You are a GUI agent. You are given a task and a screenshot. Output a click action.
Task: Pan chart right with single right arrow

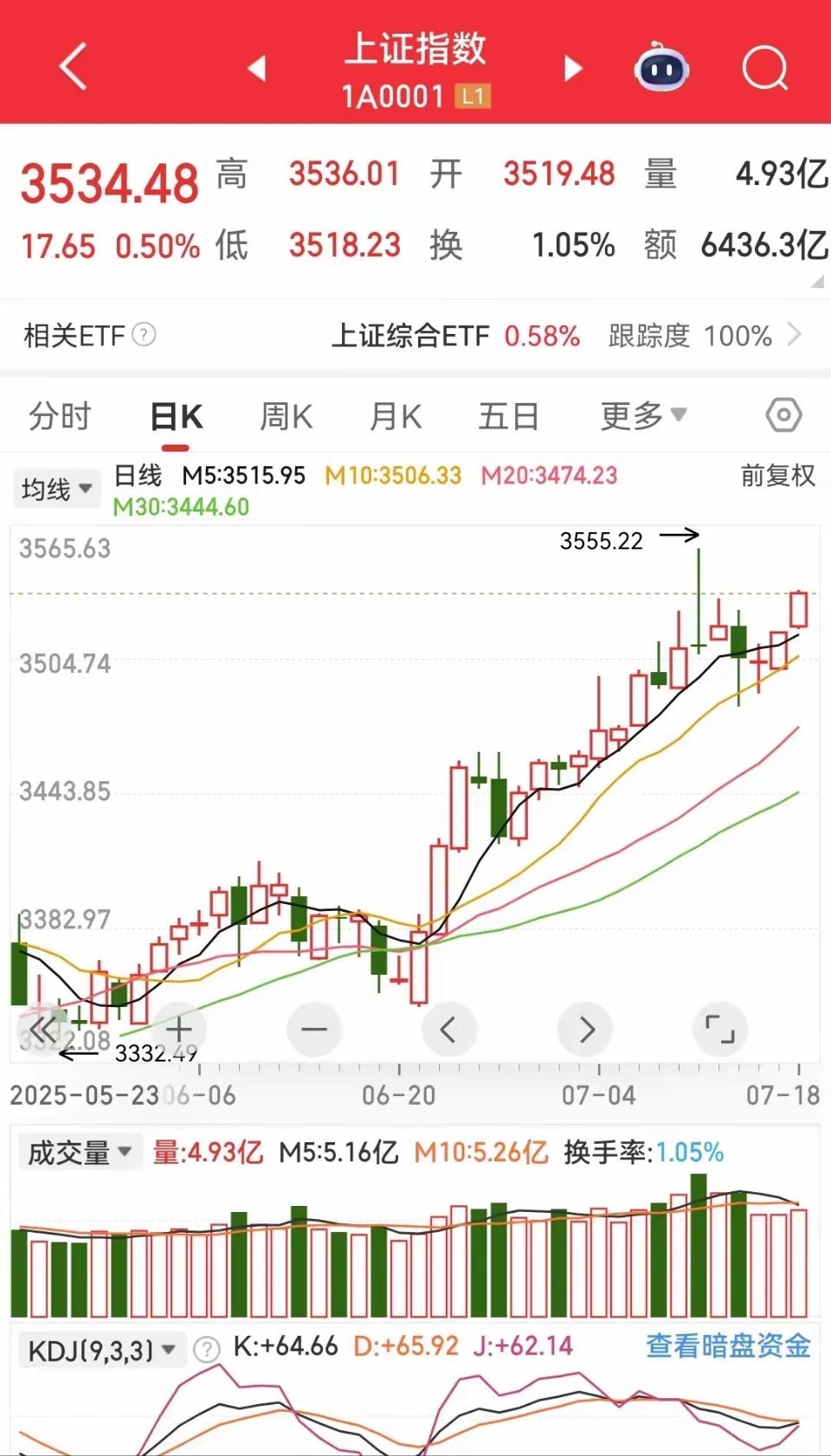586,1029
